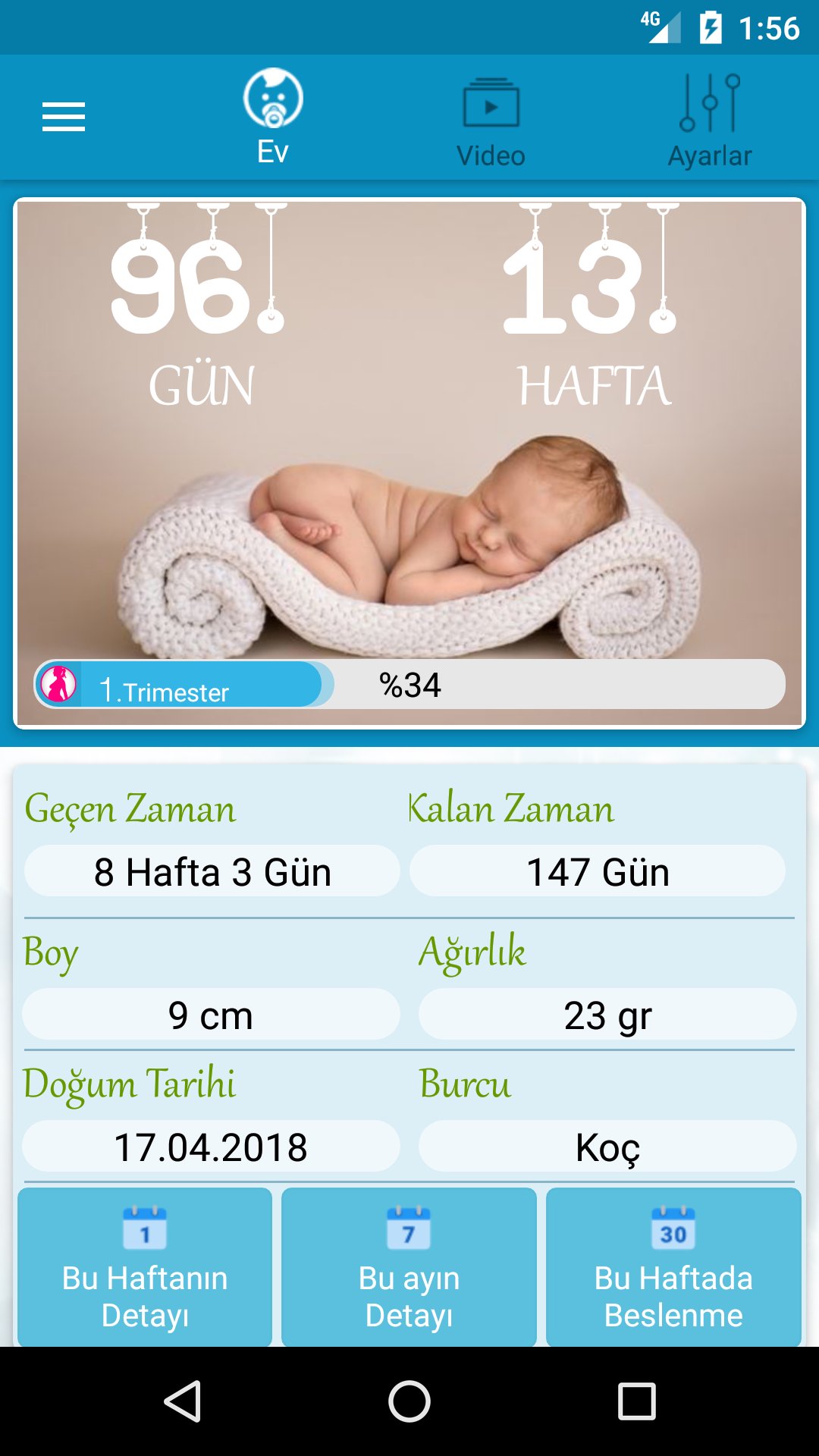Open Bu Haftada Beslenme
Viewport: 819px width, 1456px height.
(x=673, y=1266)
